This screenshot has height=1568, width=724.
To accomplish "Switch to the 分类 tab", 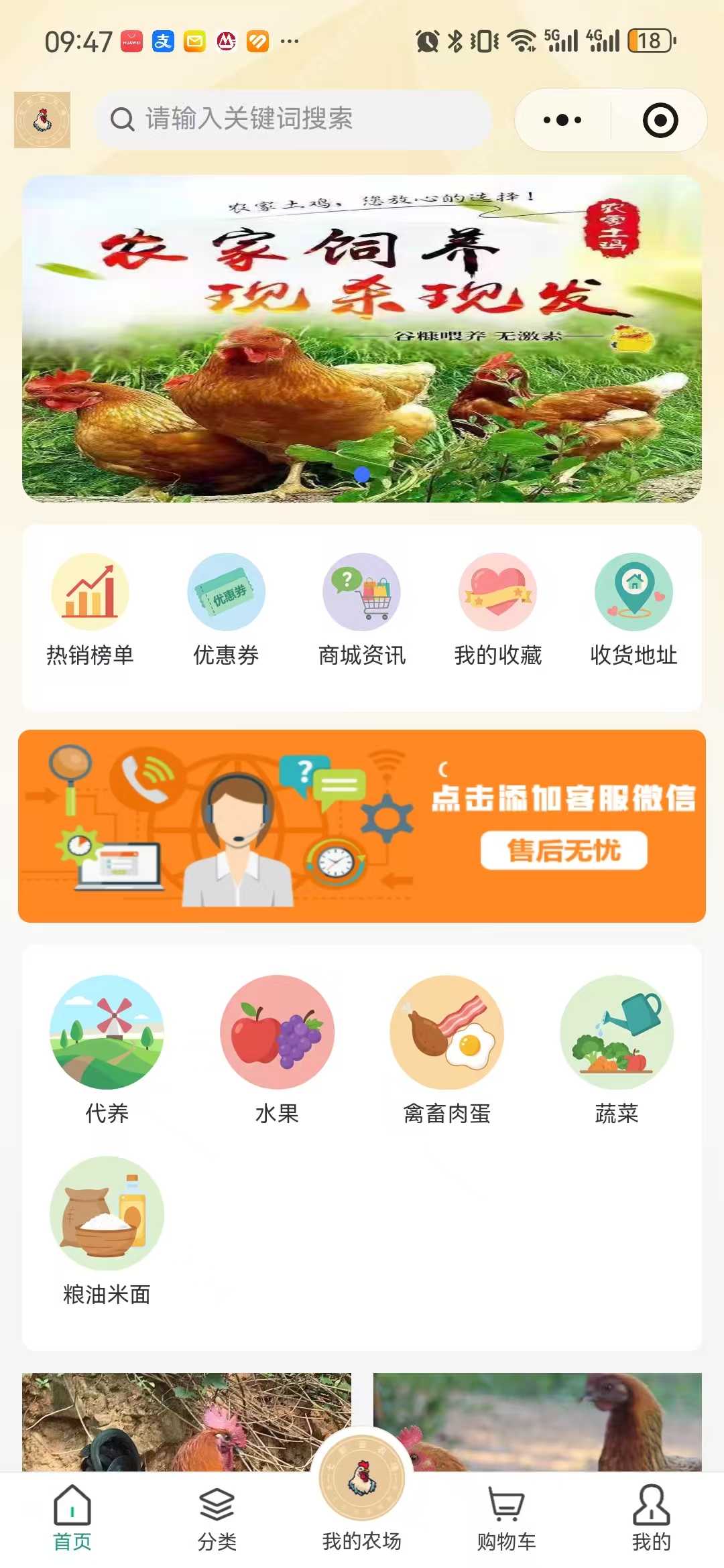I will (217, 1518).
